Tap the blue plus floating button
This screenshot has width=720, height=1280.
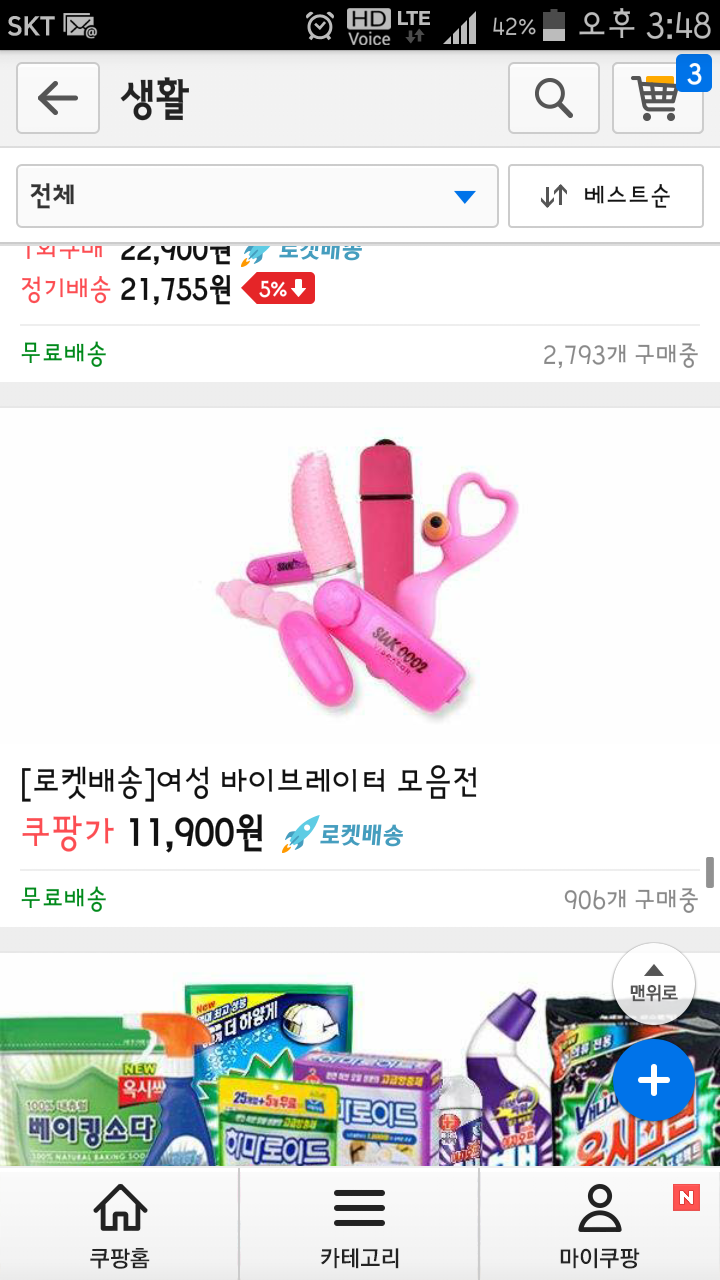(x=654, y=1080)
